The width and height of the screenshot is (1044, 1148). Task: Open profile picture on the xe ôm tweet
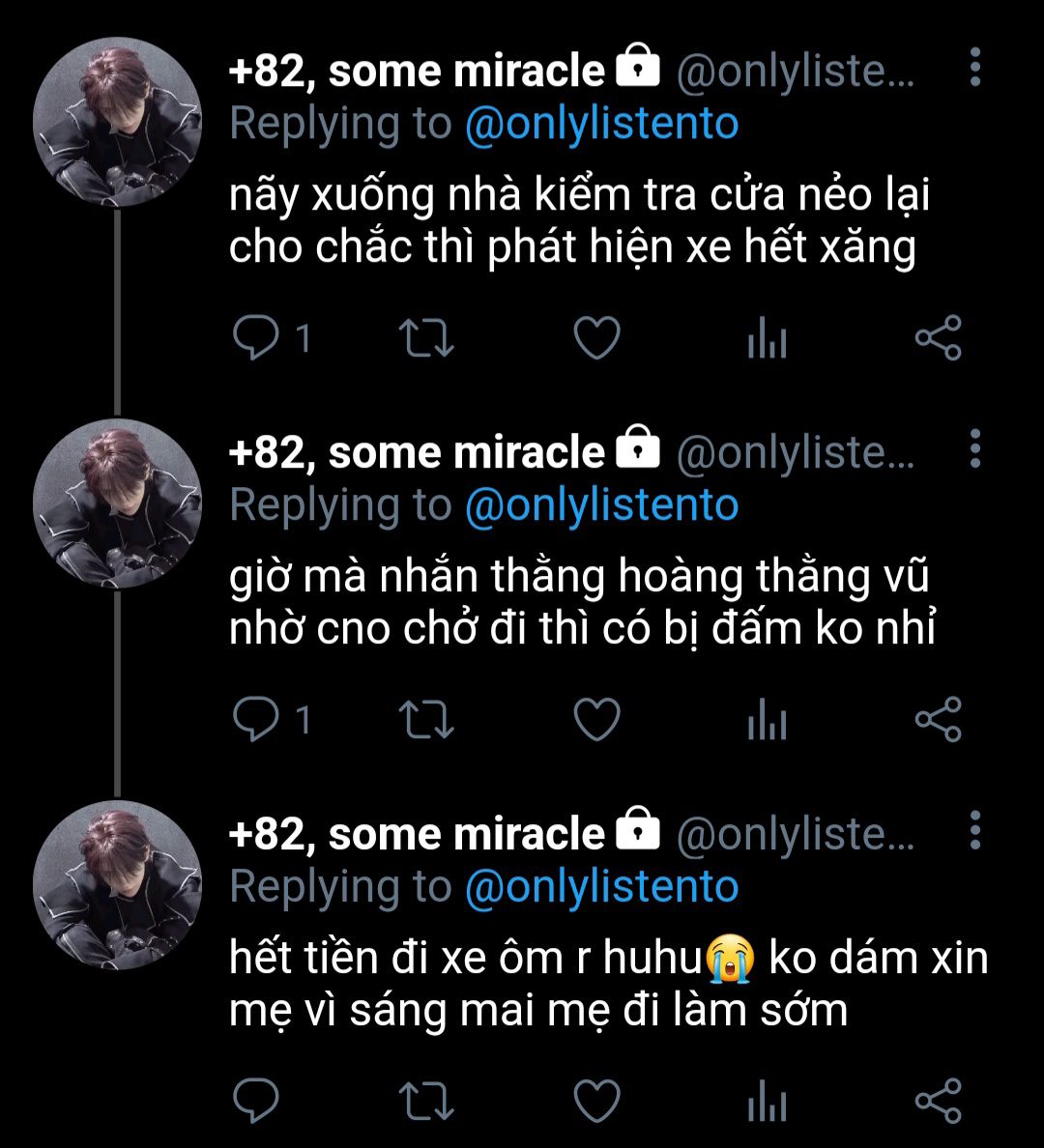[117, 885]
